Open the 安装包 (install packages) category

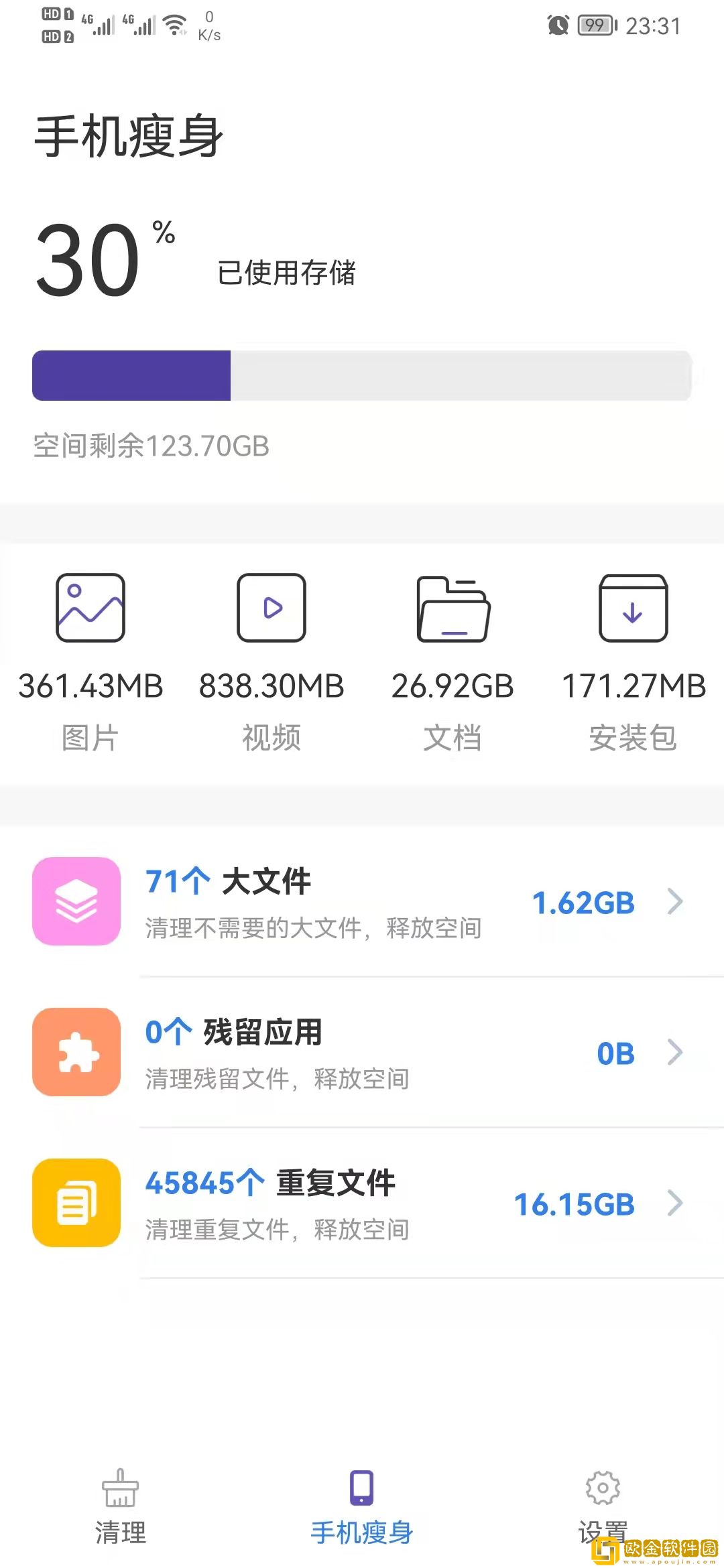pos(633,663)
